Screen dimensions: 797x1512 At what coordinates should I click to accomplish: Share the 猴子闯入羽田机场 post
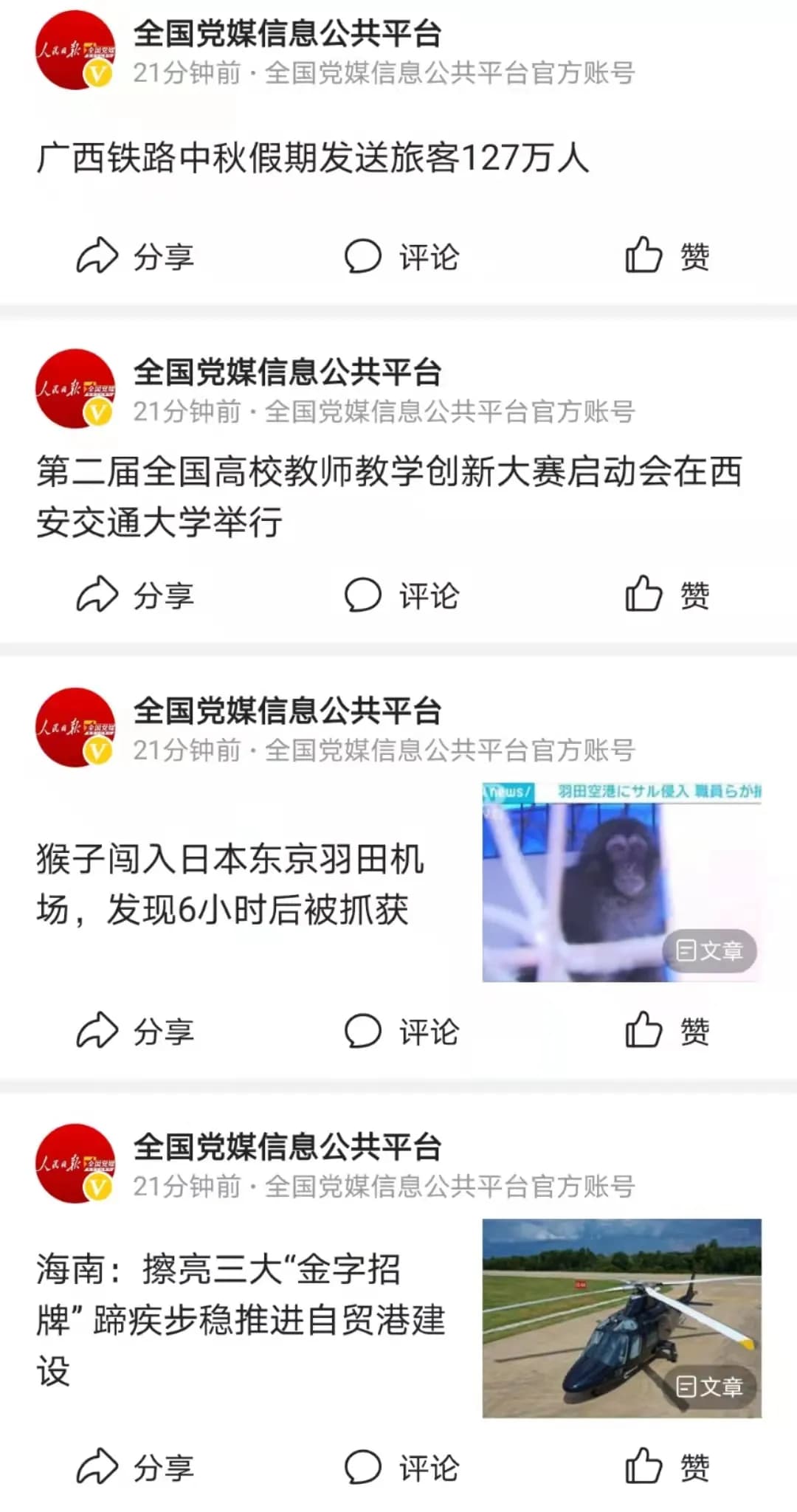point(135,1030)
